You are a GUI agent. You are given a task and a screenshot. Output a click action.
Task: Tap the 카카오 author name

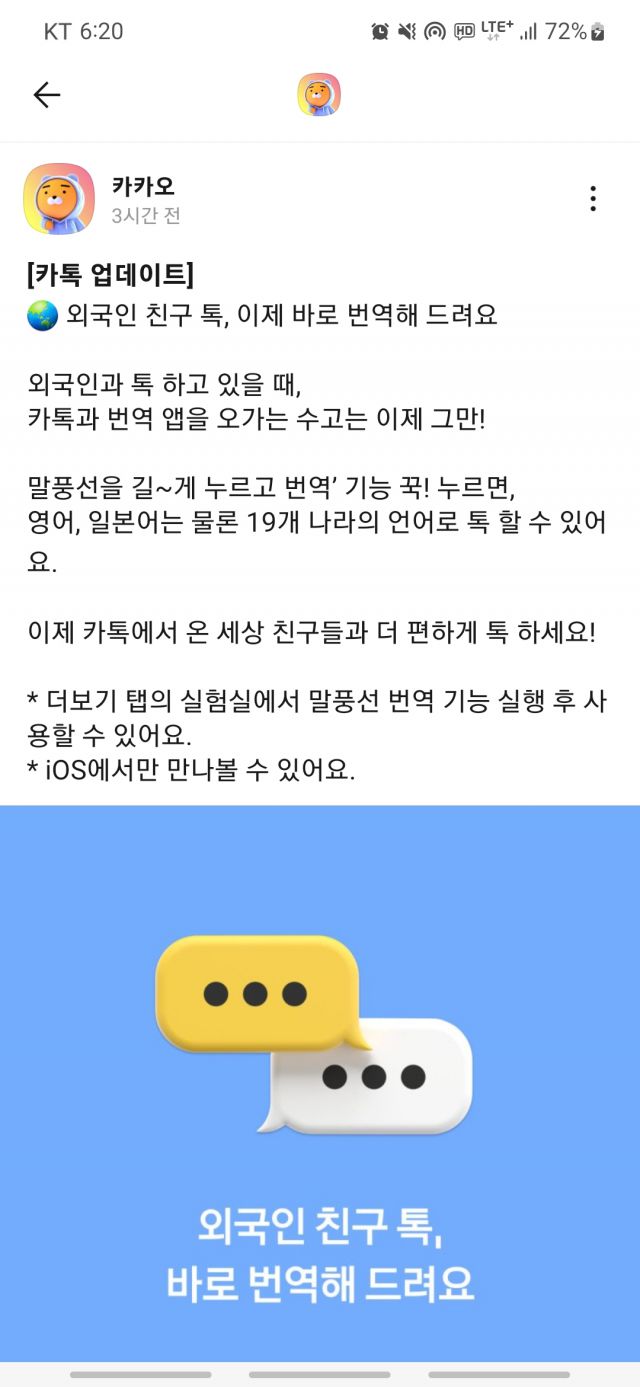[x=143, y=186]
